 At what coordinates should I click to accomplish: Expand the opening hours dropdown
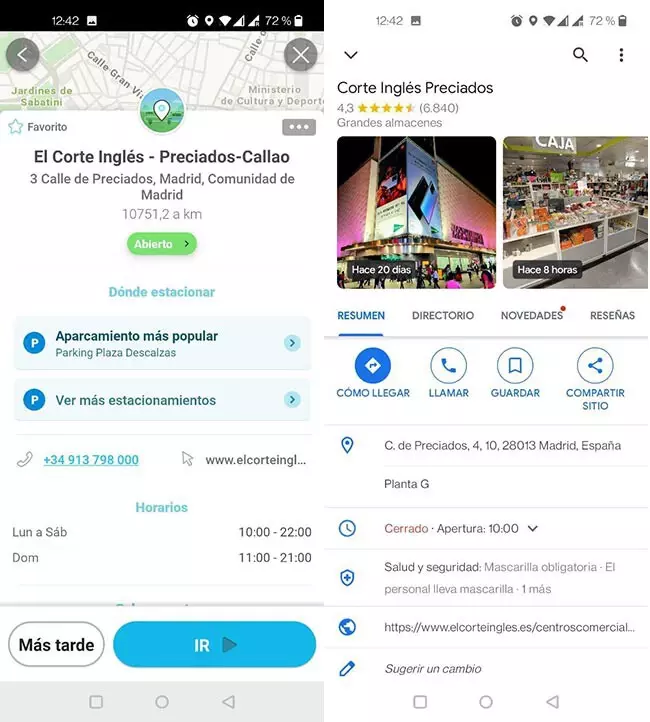(x=533, y=528)
